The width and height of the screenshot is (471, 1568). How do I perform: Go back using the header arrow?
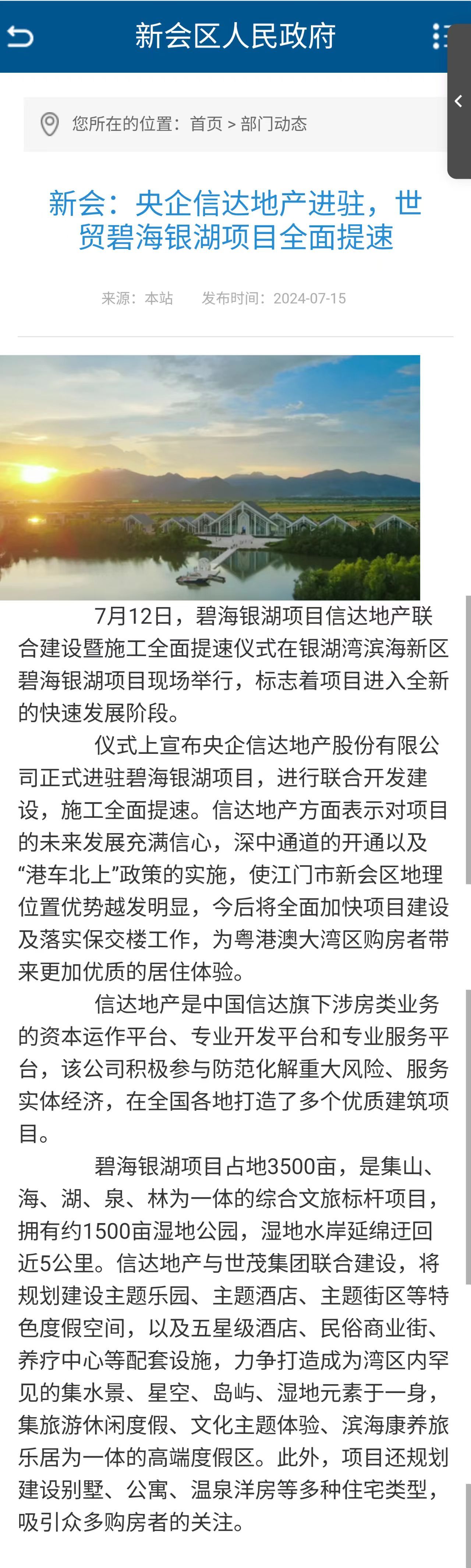pos(20,37)
